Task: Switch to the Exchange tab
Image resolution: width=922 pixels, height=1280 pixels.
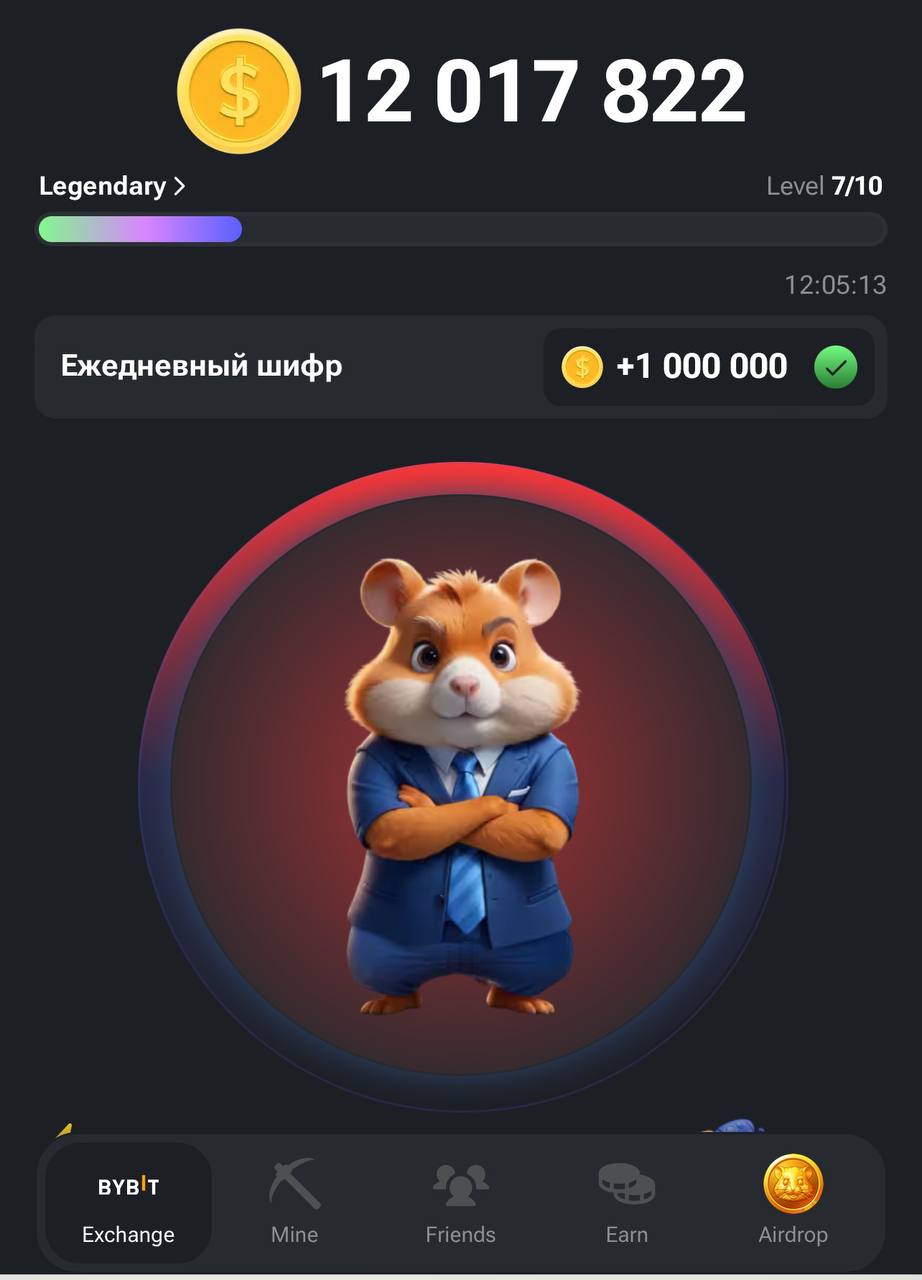Action: pyautogui.click(x=128, y=1203)
